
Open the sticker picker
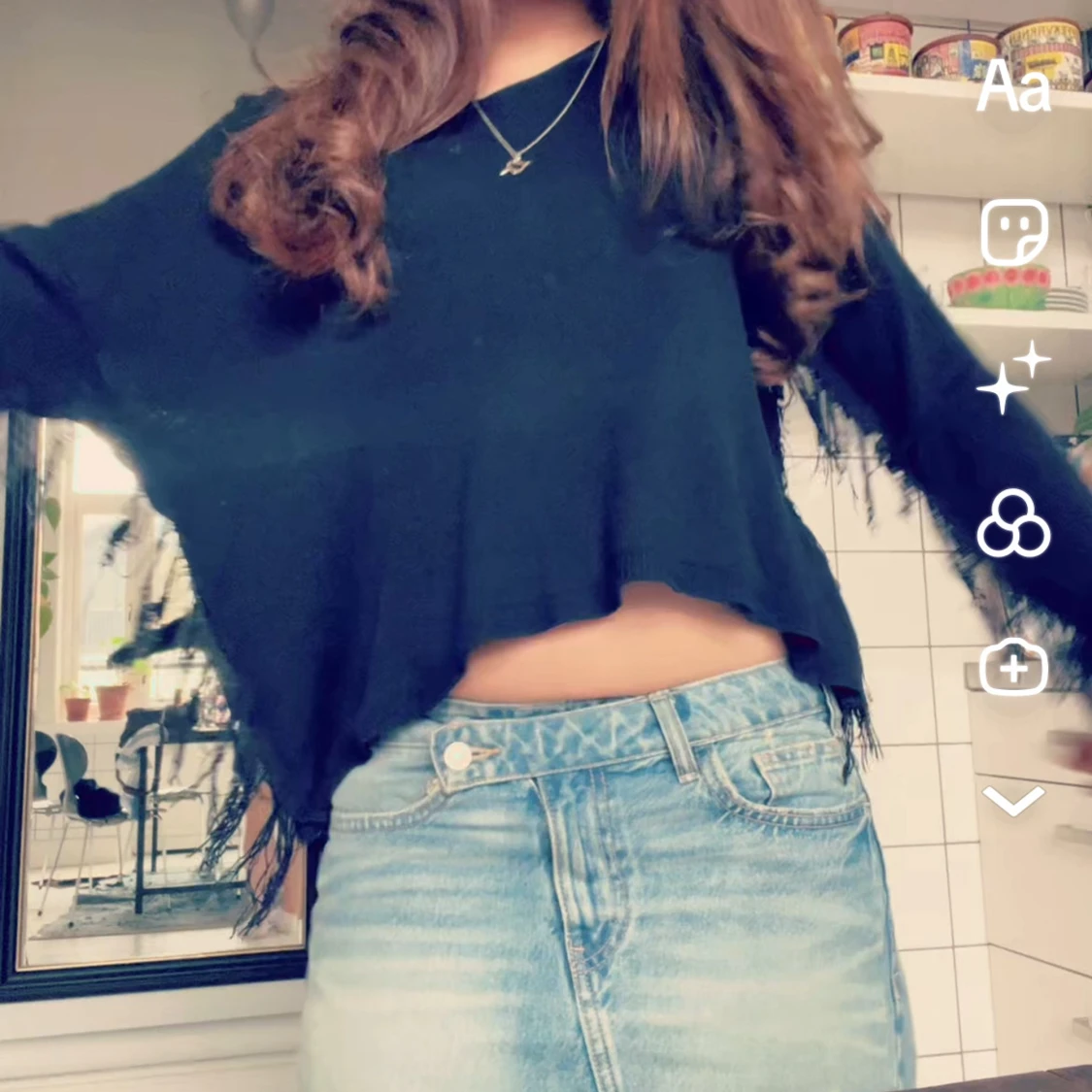(x=1013, y=233)
